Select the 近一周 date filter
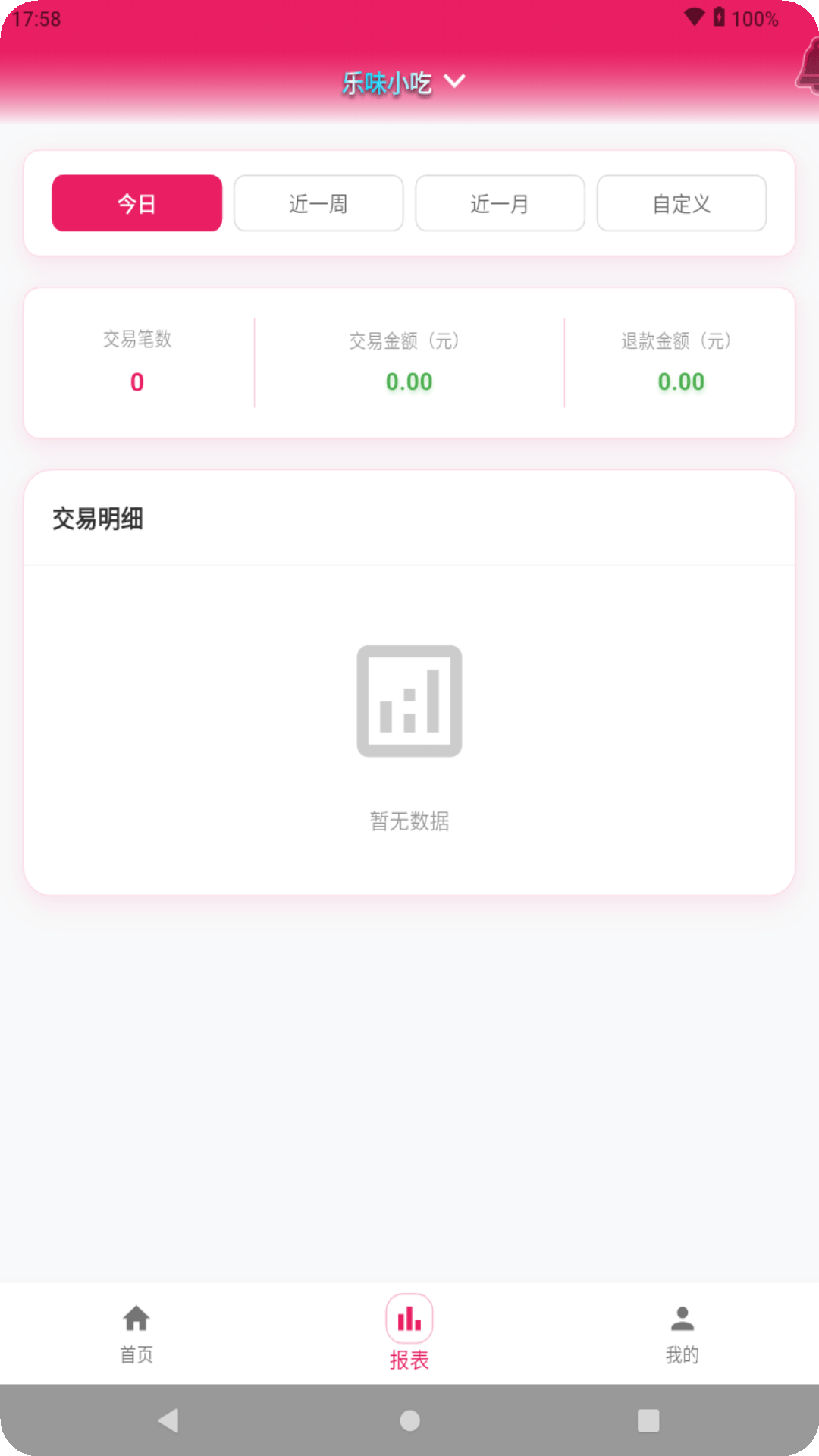 pyautogui.click(x=318, y=202)
